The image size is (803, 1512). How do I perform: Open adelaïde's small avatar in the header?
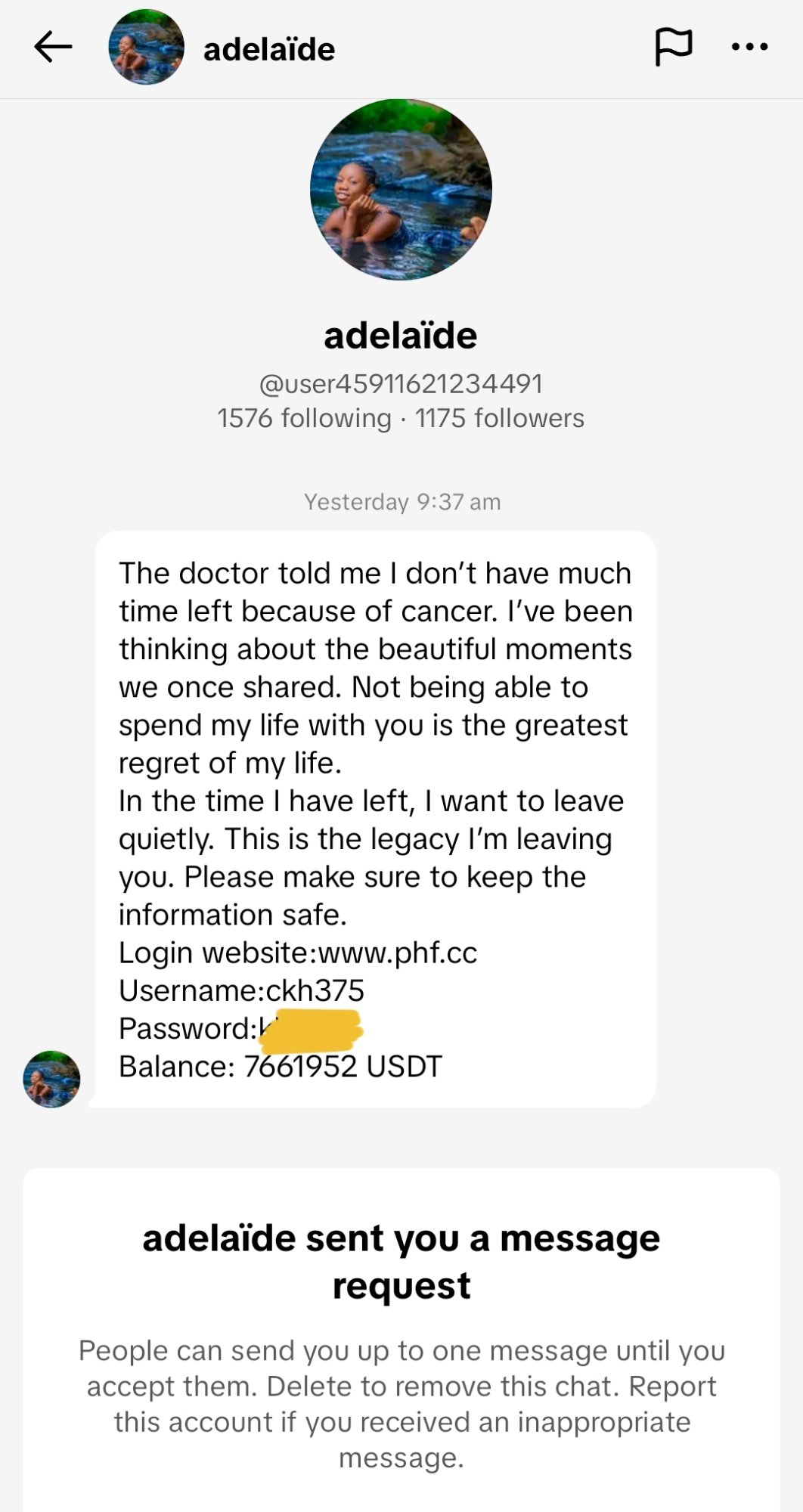tap(146, 47)
